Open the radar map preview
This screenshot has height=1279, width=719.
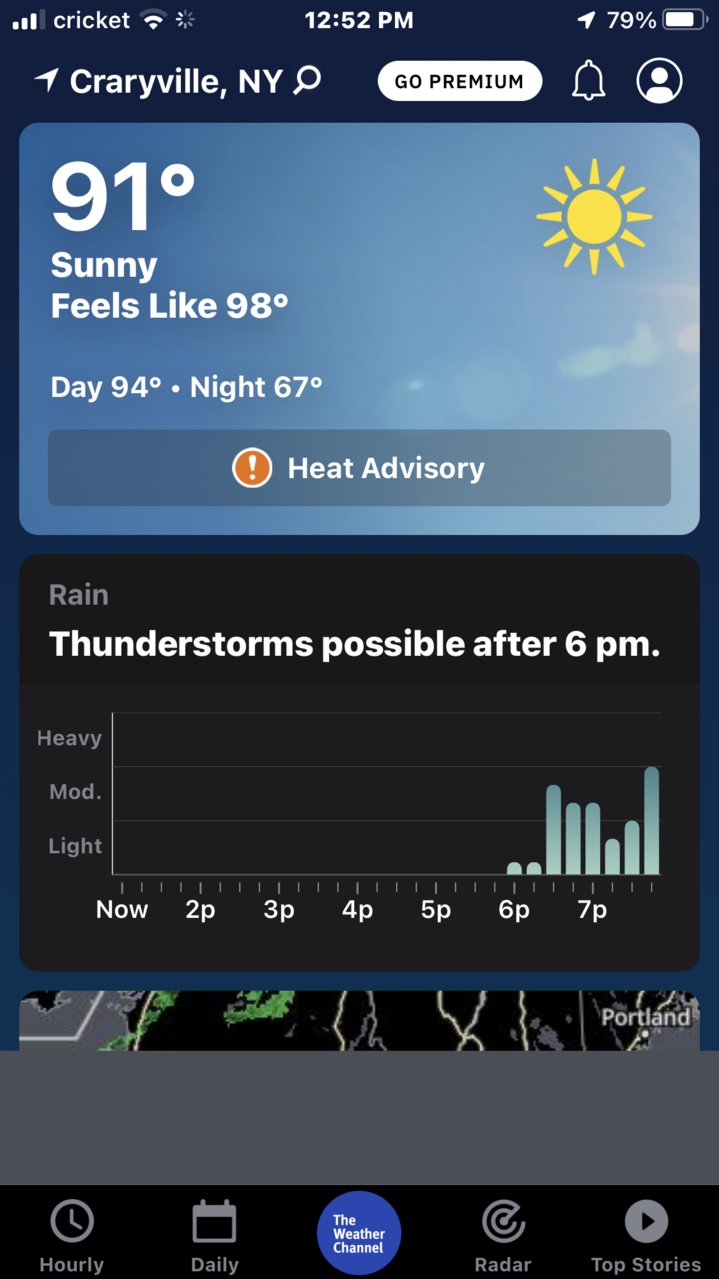(x=359, y=1020)
